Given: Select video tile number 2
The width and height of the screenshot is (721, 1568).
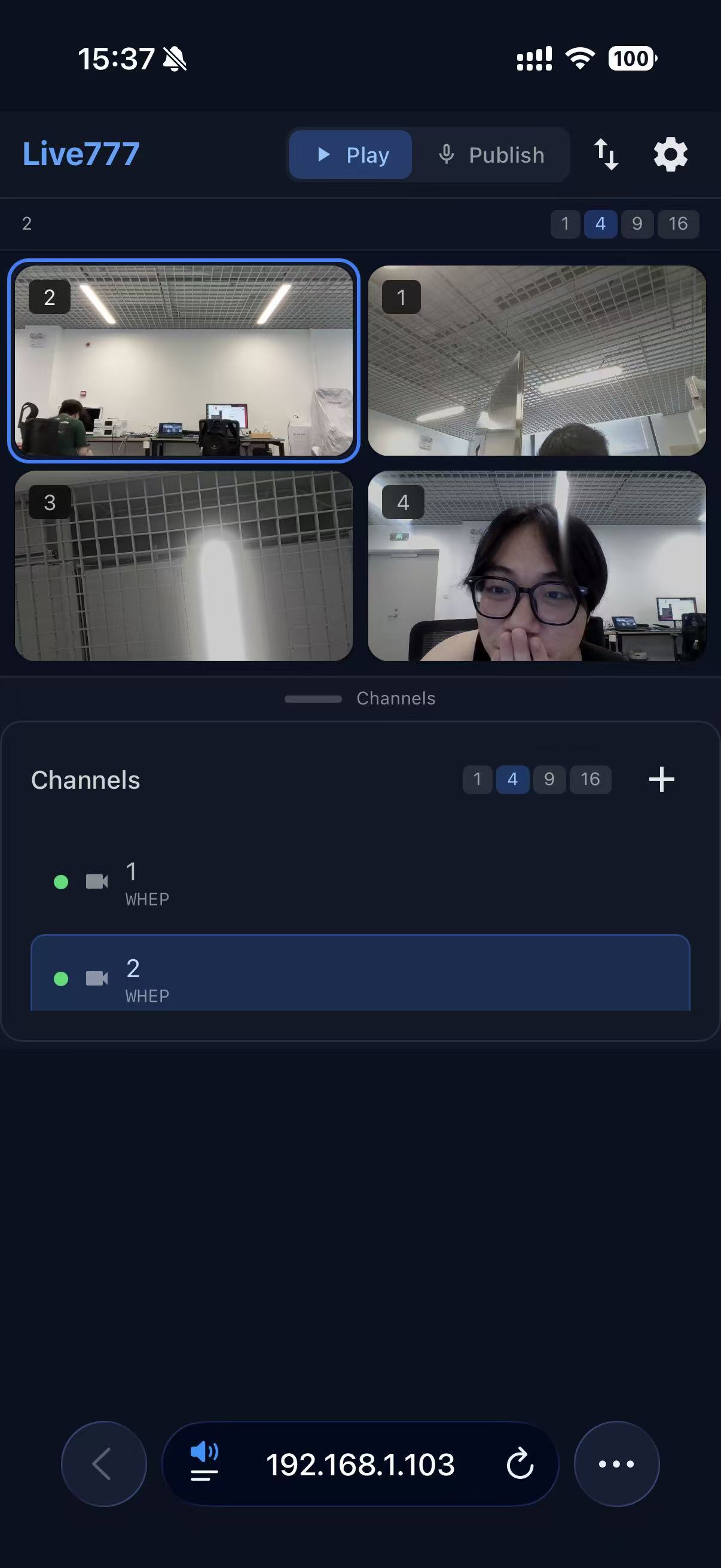Looking at the screenshot, I should coord(184,361).
